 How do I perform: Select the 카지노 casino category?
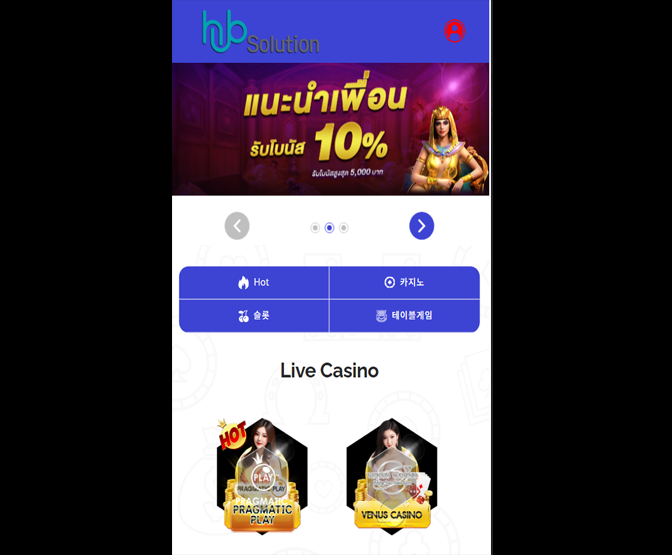click(x=404, y=282)
